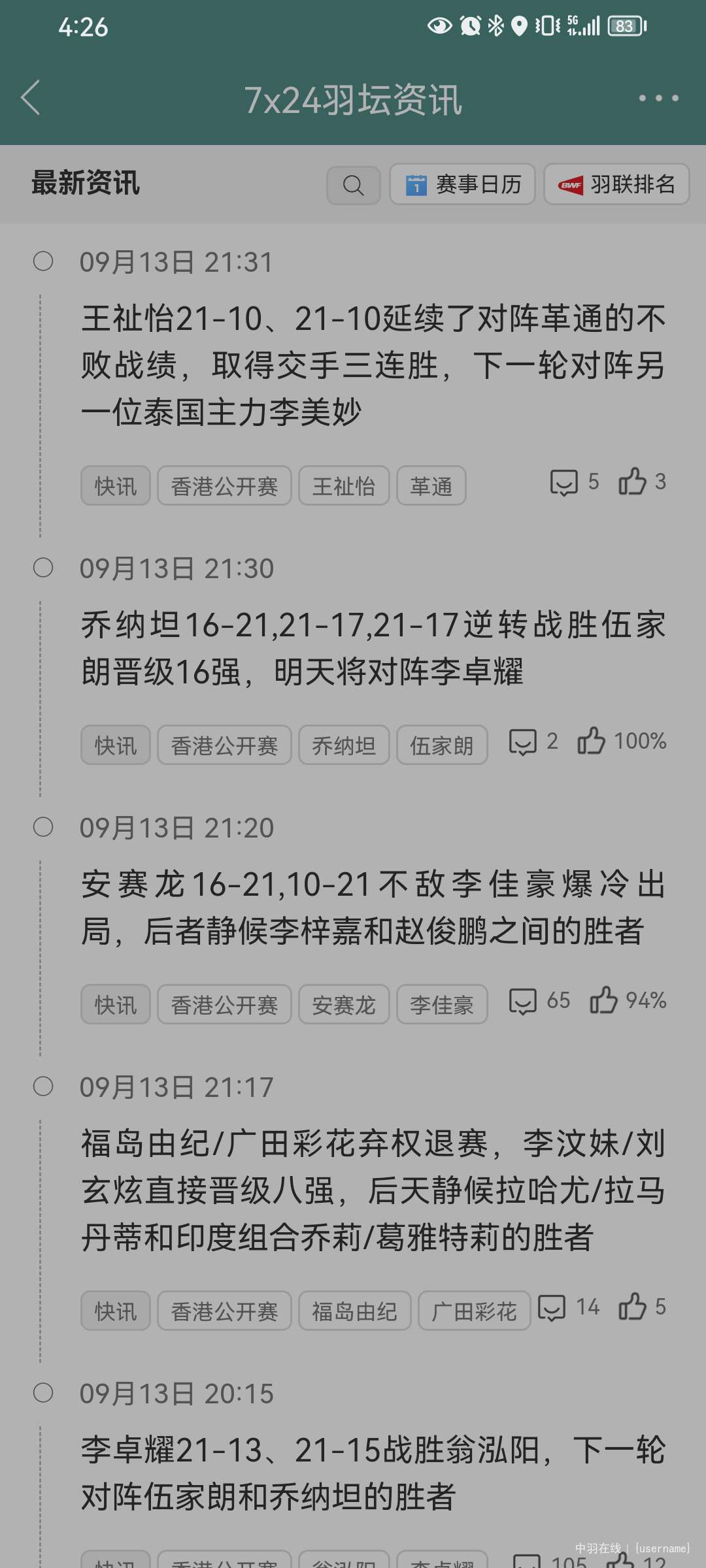View 羽联排名 rankings

[616, 184]
